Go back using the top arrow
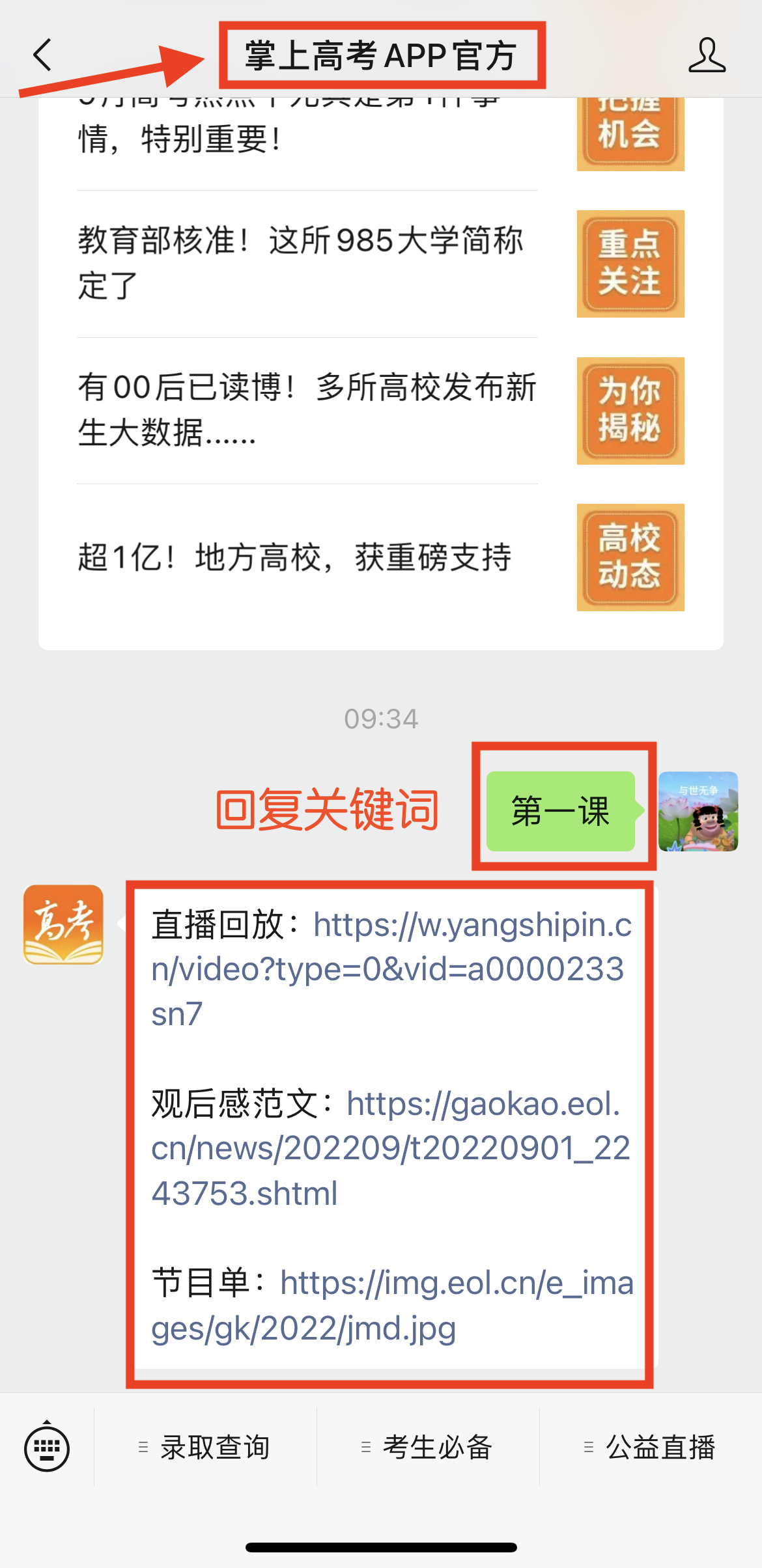This screenshot has height=1568, width=762. coord(43,55)
